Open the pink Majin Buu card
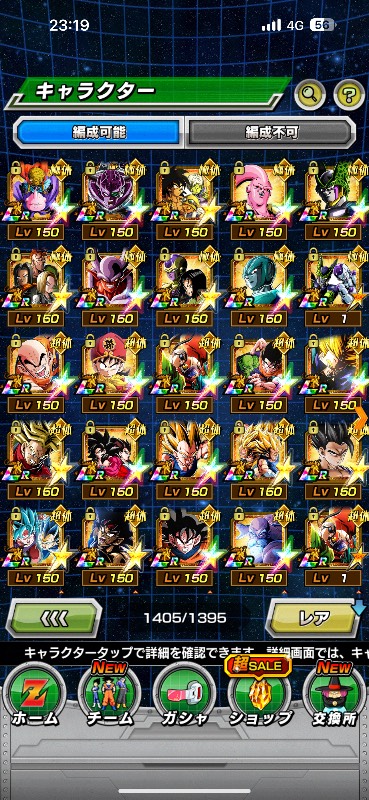This screenshot has width=369, height=800. pos(259,201)
